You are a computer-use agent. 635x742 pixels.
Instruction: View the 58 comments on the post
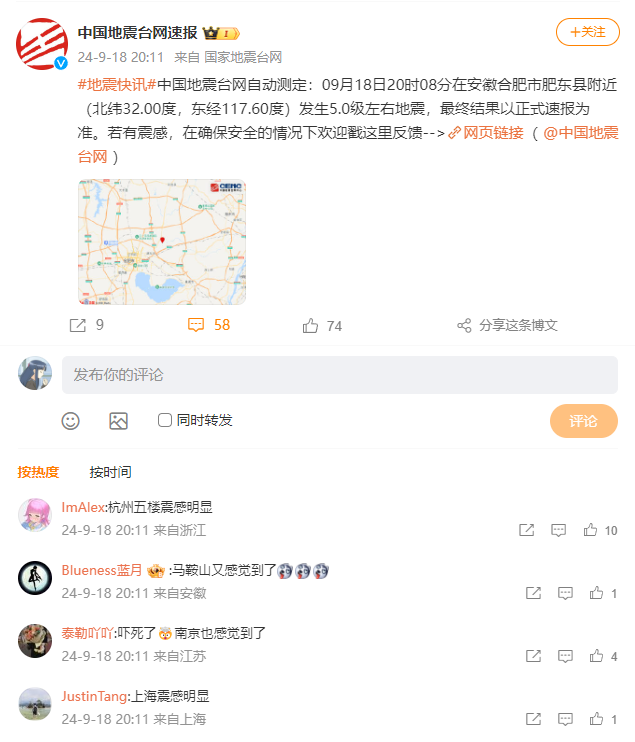tap(210, 325)
